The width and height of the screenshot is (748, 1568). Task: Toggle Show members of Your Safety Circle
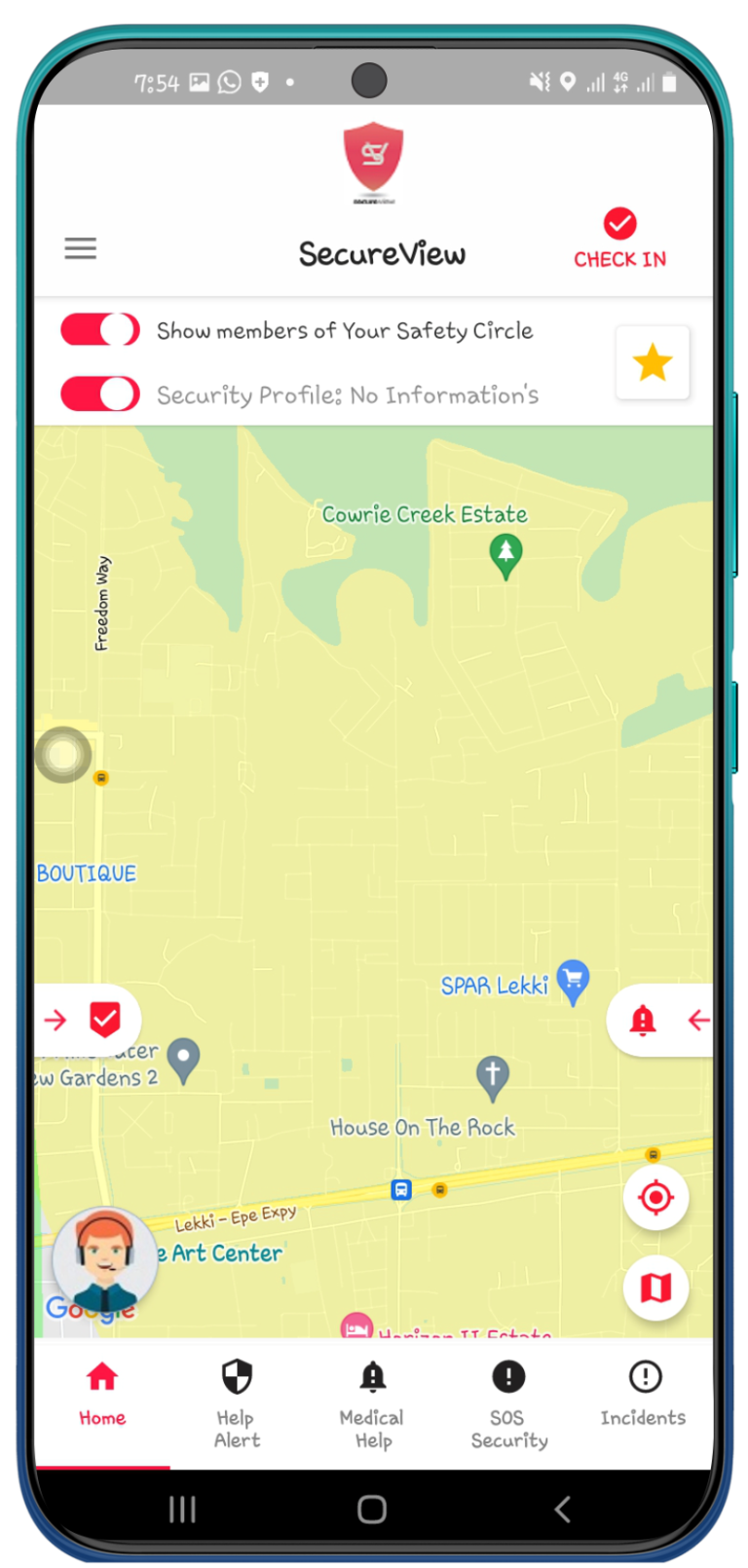click(x=100, y=330)
